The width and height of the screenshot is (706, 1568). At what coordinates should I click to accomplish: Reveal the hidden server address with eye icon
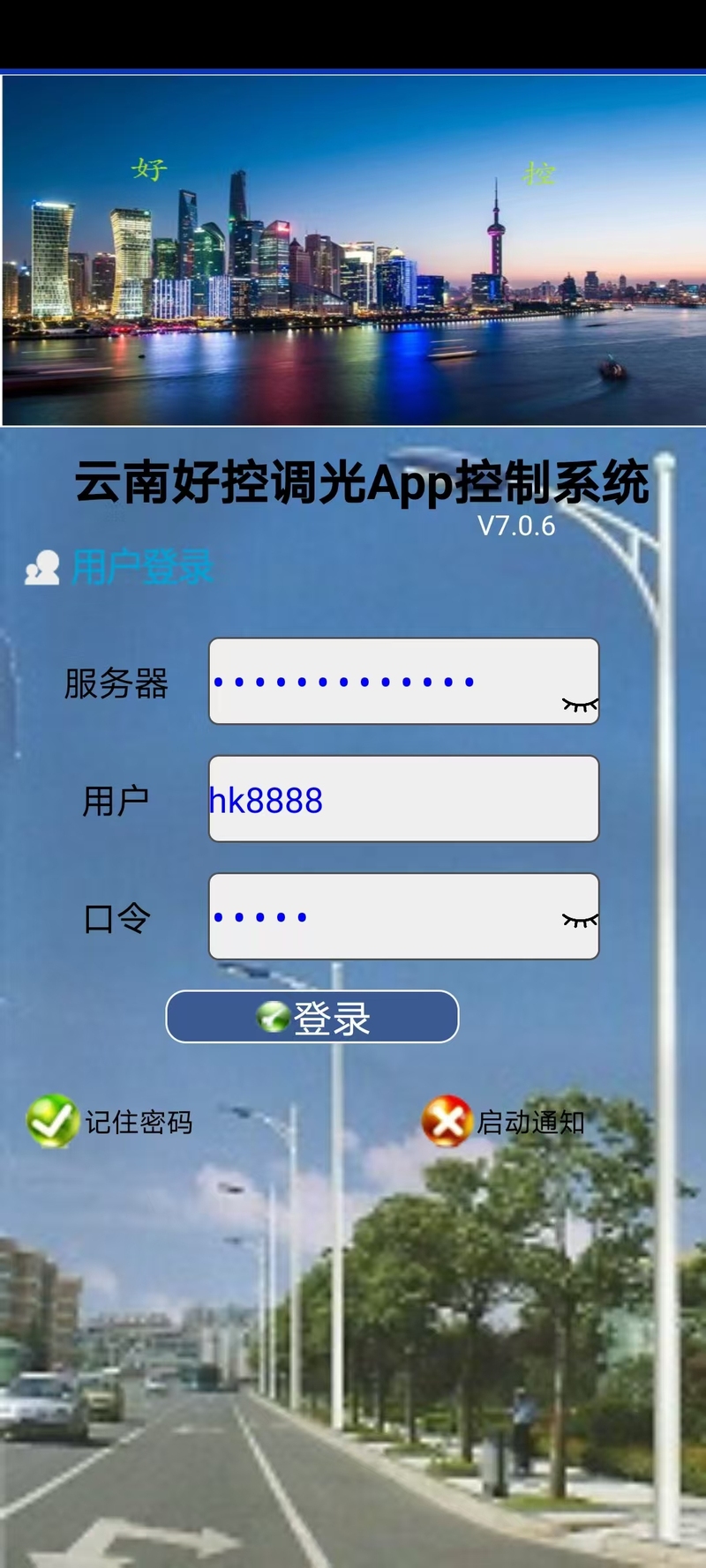click(580, 705)
